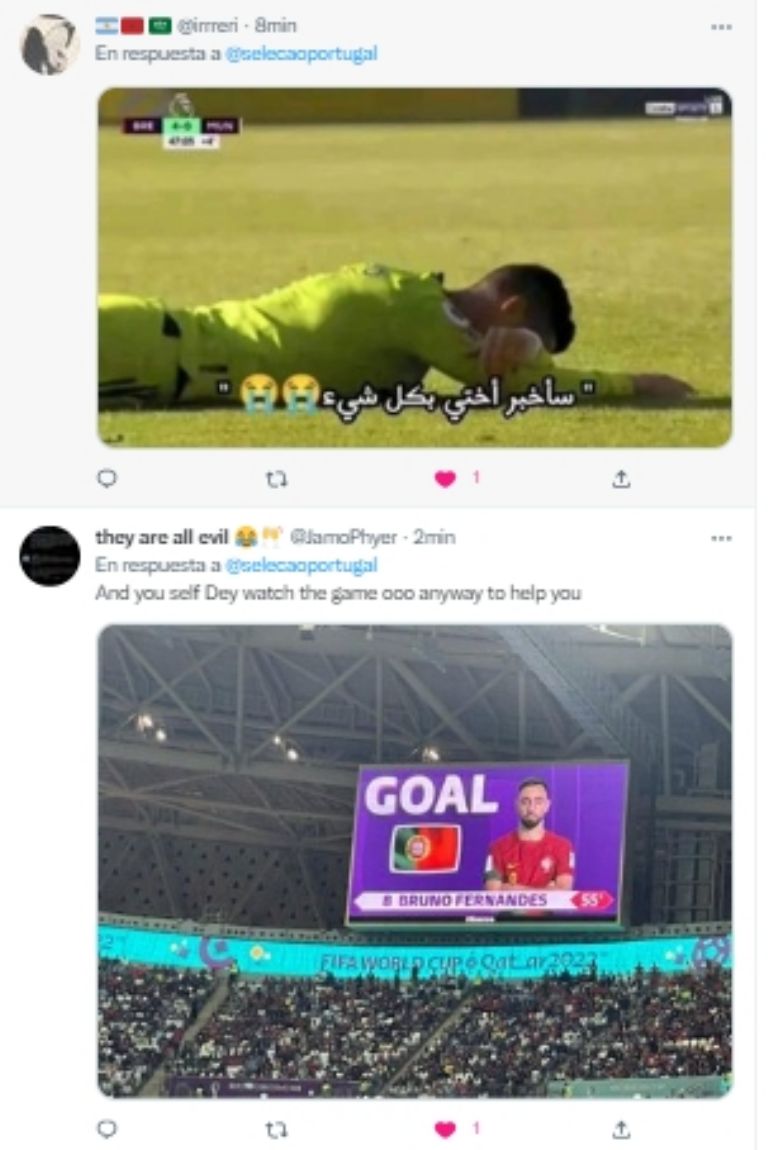Reply to @JamoPhyer's tweet
The height and width of the screenshot is (1150, 768).
click(x=107, y=1129)
